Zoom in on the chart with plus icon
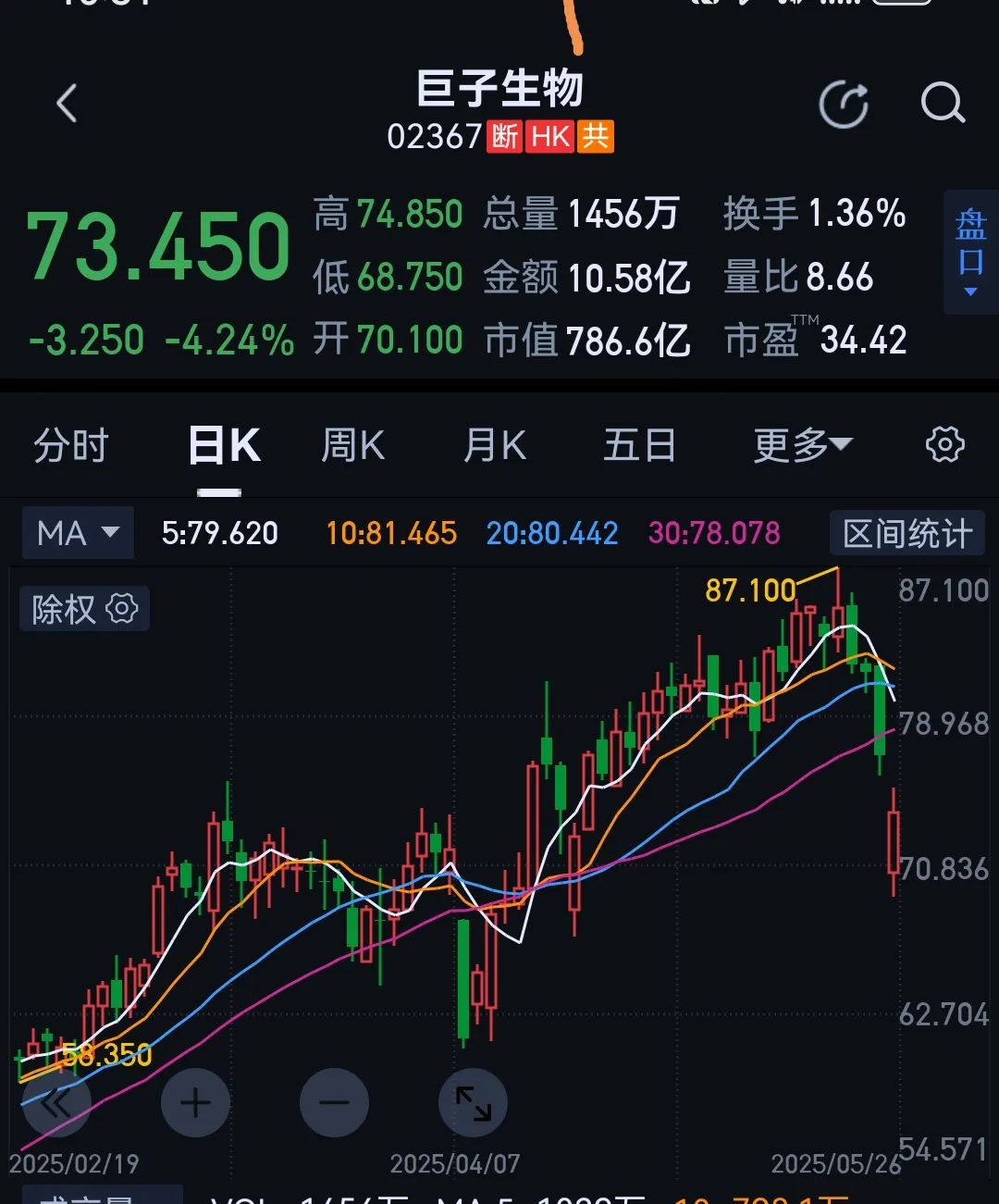Image resolution: width=999 pixels, height=1204 pixels. point(194,1102)
